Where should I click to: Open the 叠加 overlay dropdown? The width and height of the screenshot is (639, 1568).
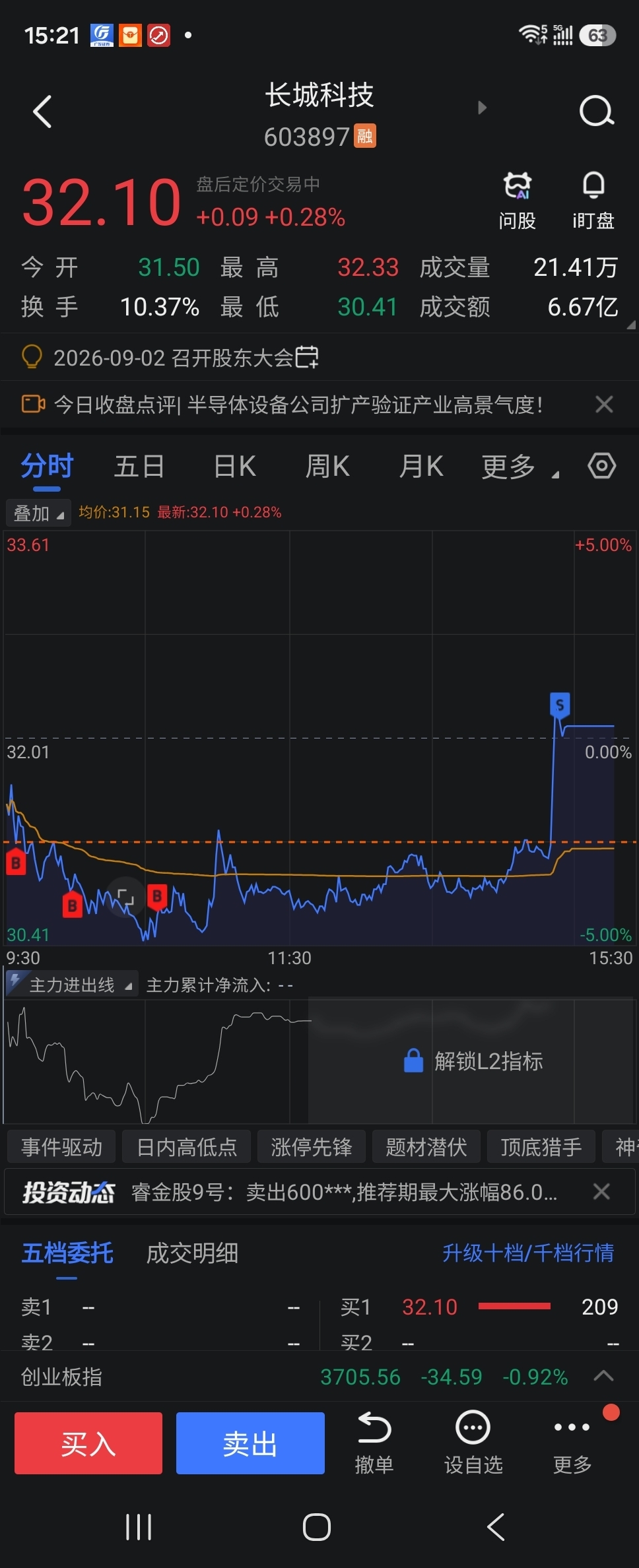pos(38,513)
